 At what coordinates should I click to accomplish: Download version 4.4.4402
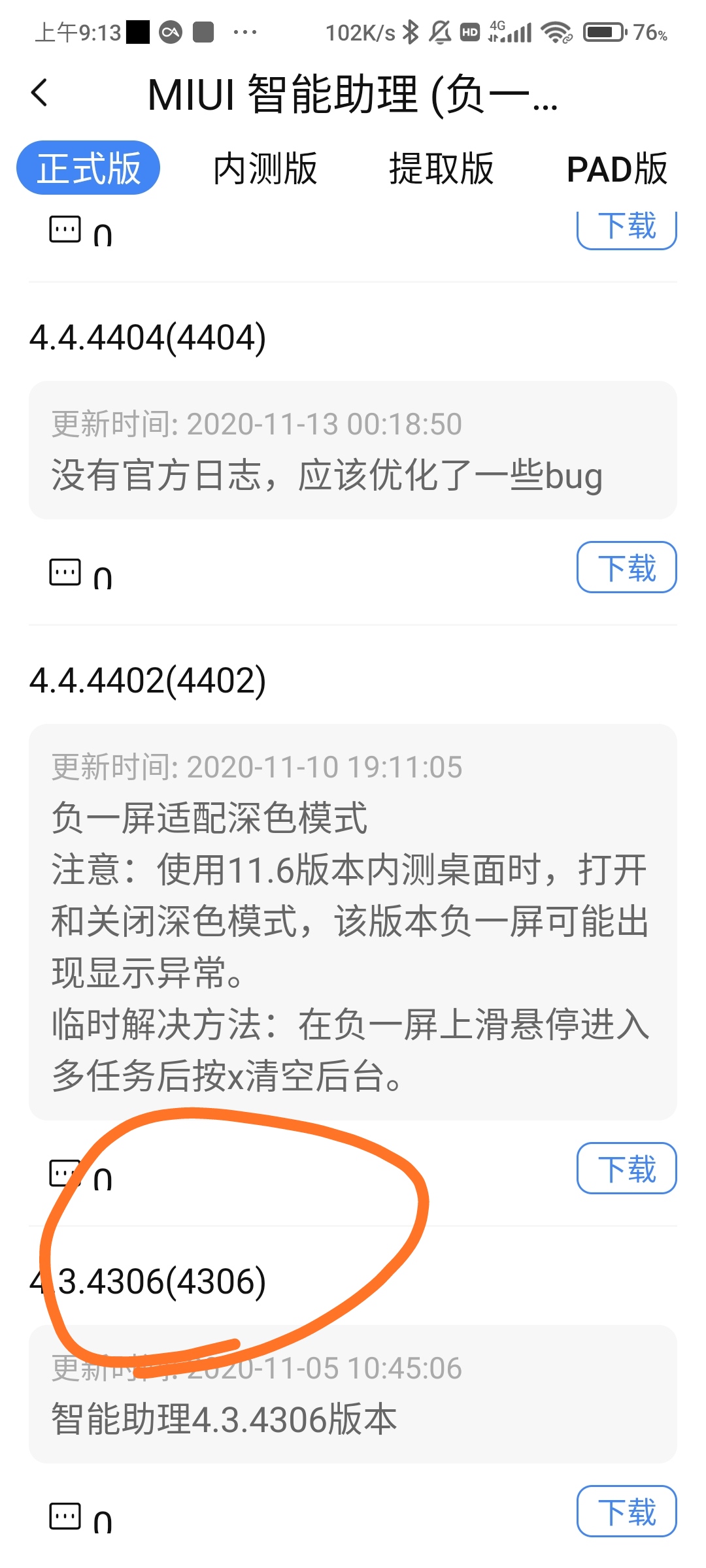tap(626, 1168)
